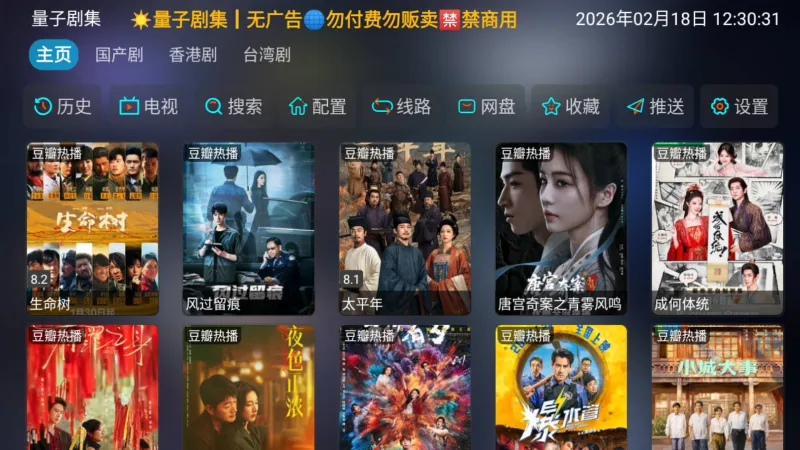Switch to the 香港剧 tab
Viewport: 800px width, 450px height.
click(x=192, y=55)
